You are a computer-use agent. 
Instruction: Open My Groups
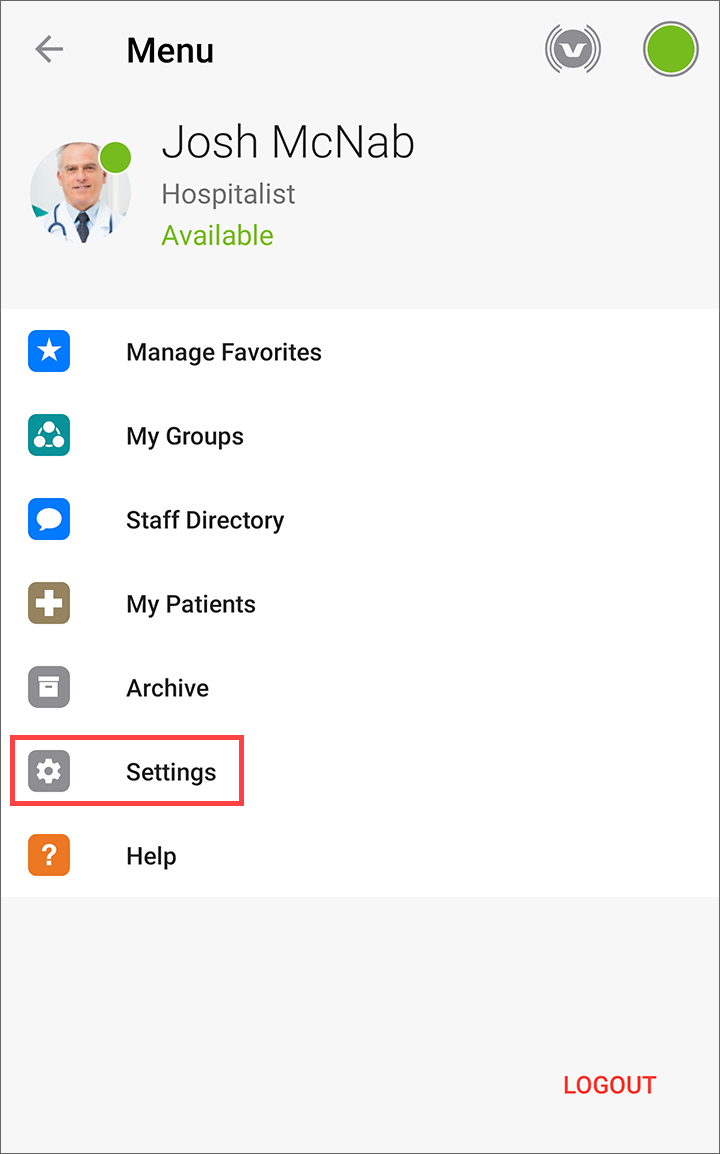tap(360, 435)
